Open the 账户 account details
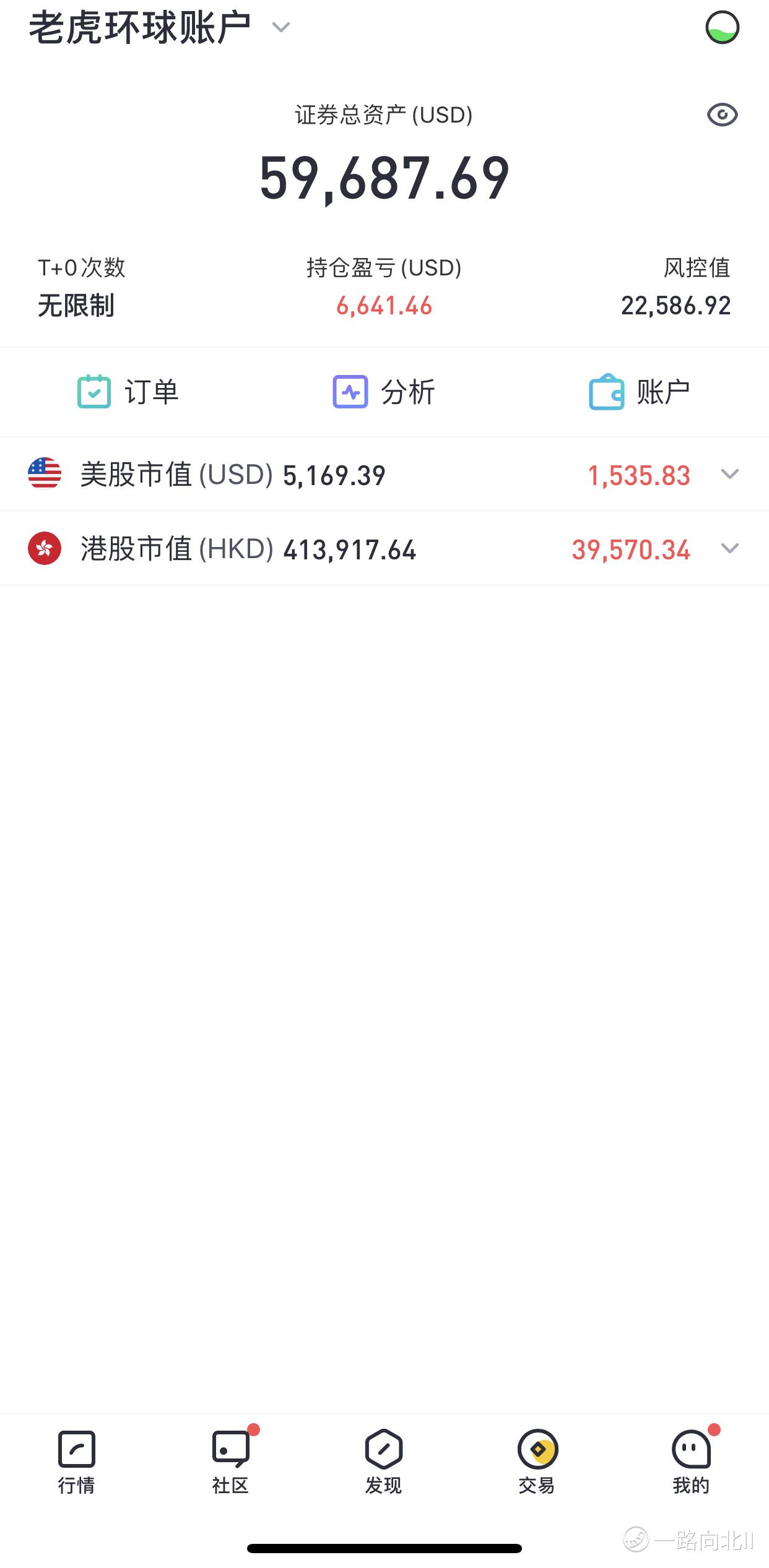Viewport: 769px width, 1568px height. tap(640, 392)
